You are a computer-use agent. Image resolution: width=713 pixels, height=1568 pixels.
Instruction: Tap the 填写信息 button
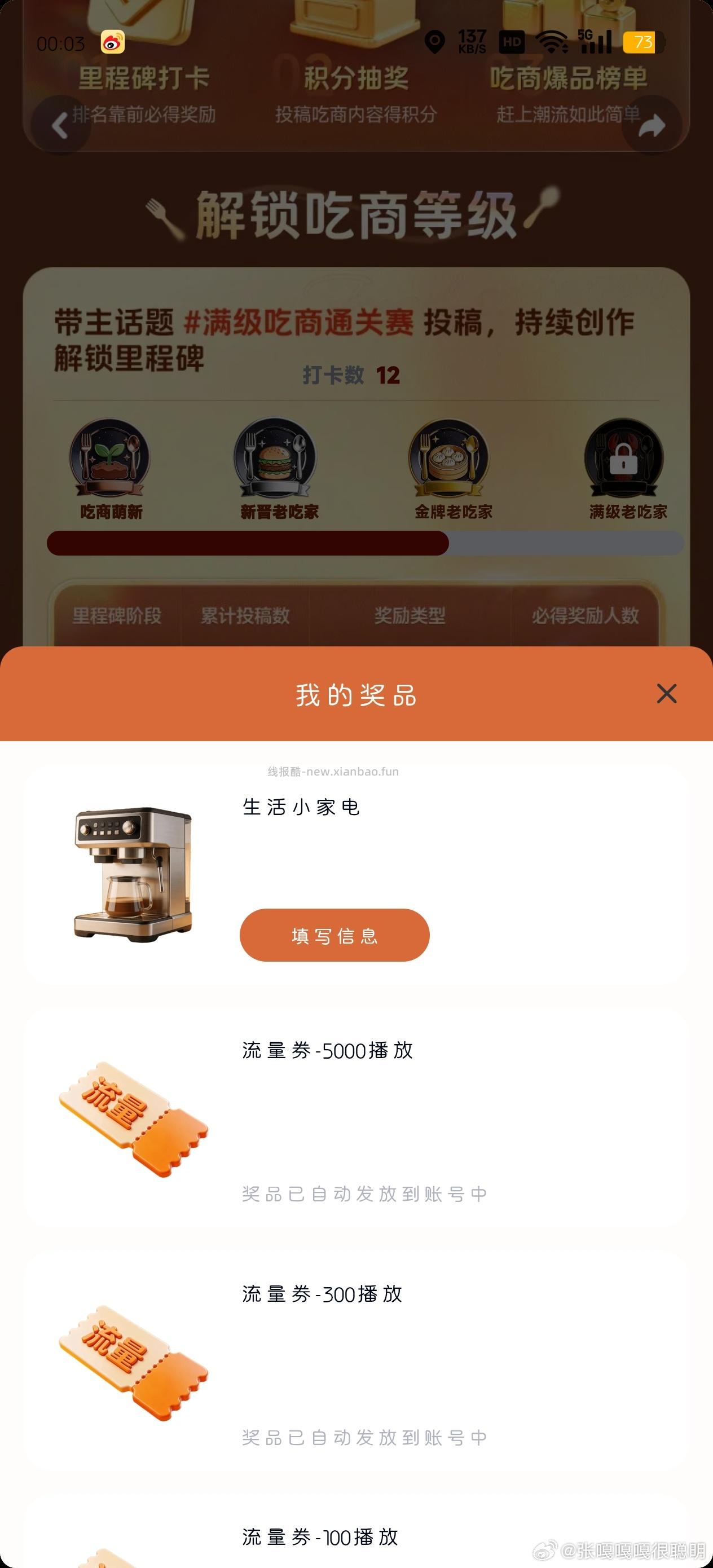click(335, 936)
